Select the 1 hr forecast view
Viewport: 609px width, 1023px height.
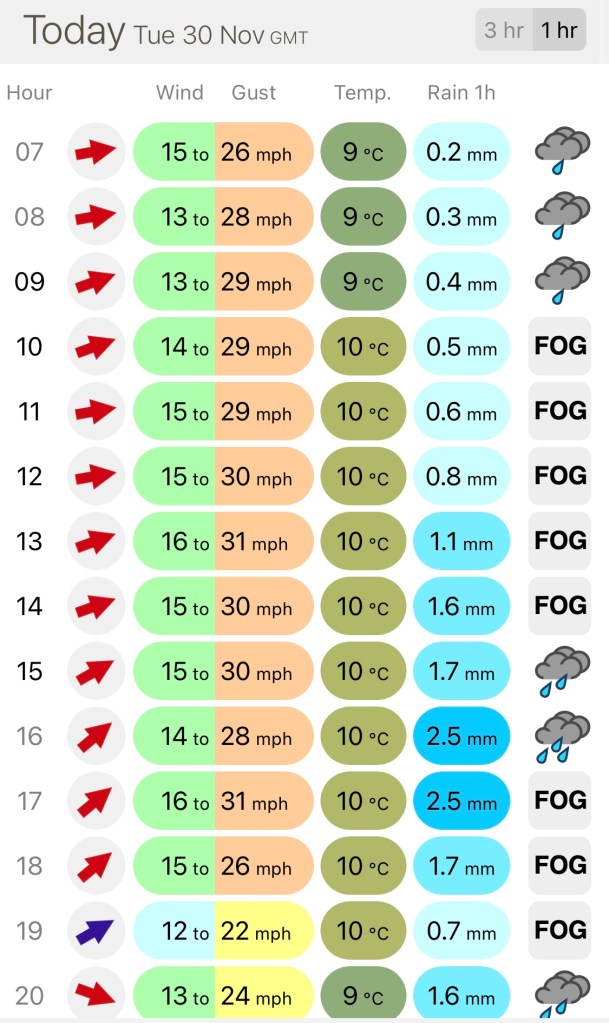559,30
